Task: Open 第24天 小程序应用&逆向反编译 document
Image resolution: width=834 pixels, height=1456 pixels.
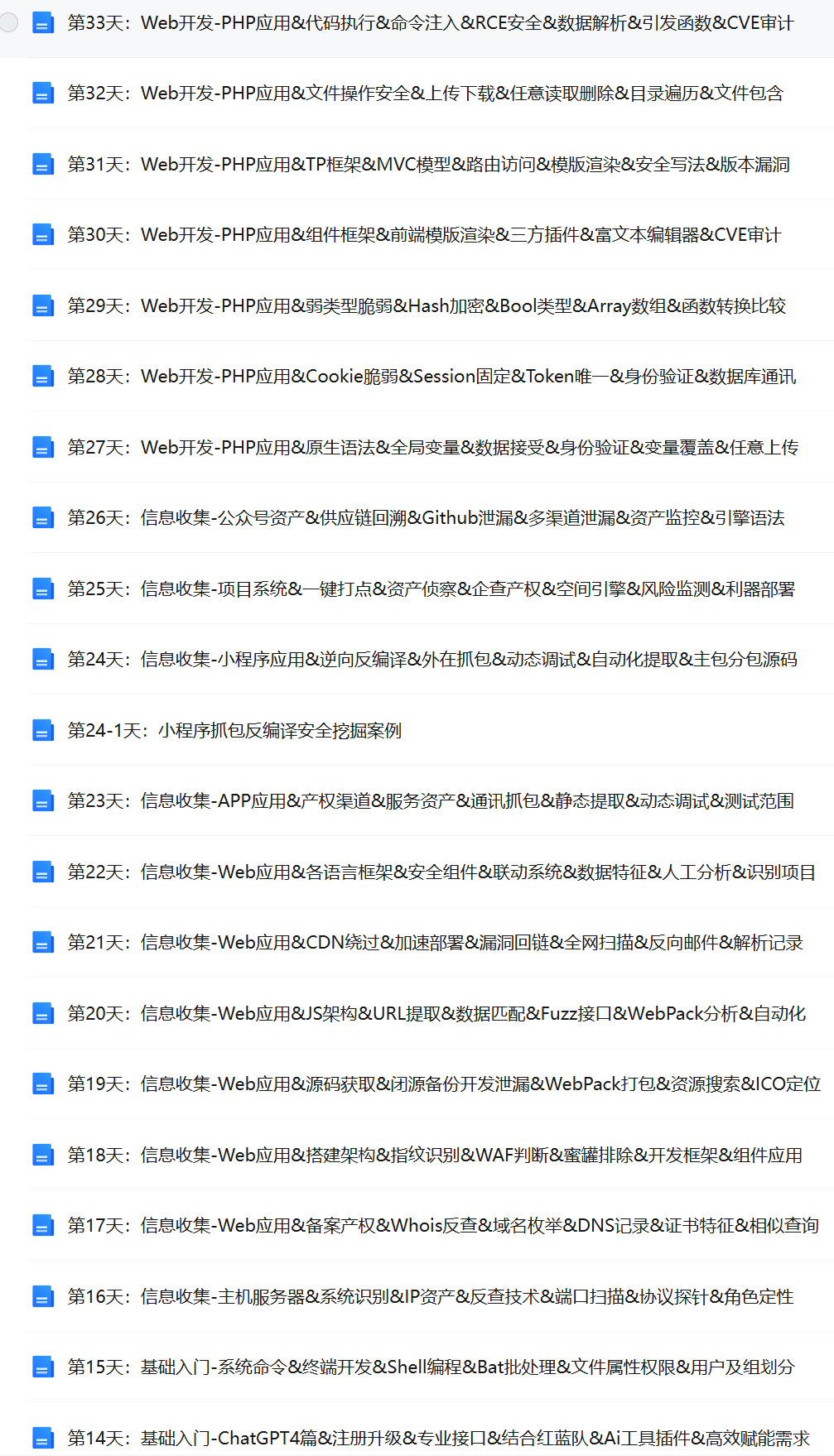Action: 431,660
